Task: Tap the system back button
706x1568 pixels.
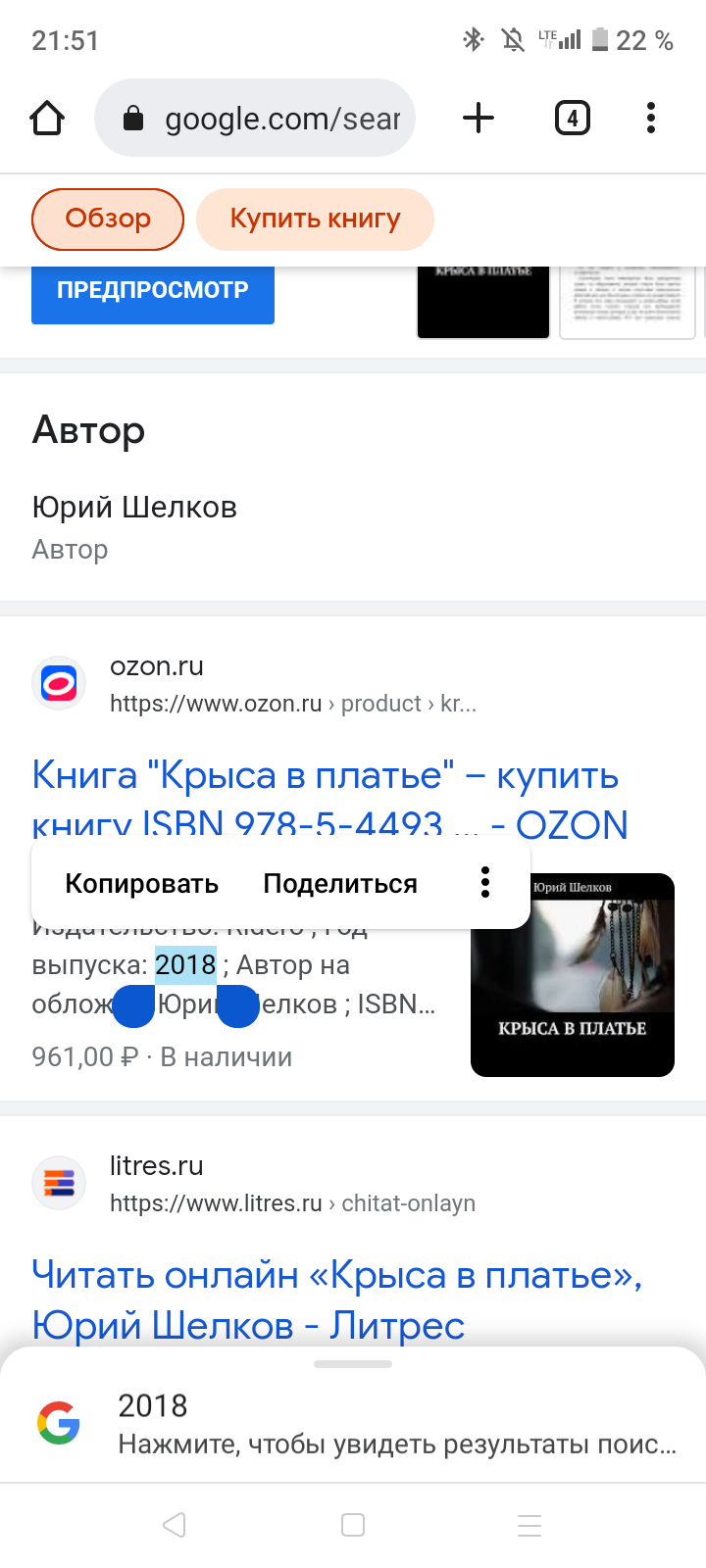Action: [x=175, y=1525]
